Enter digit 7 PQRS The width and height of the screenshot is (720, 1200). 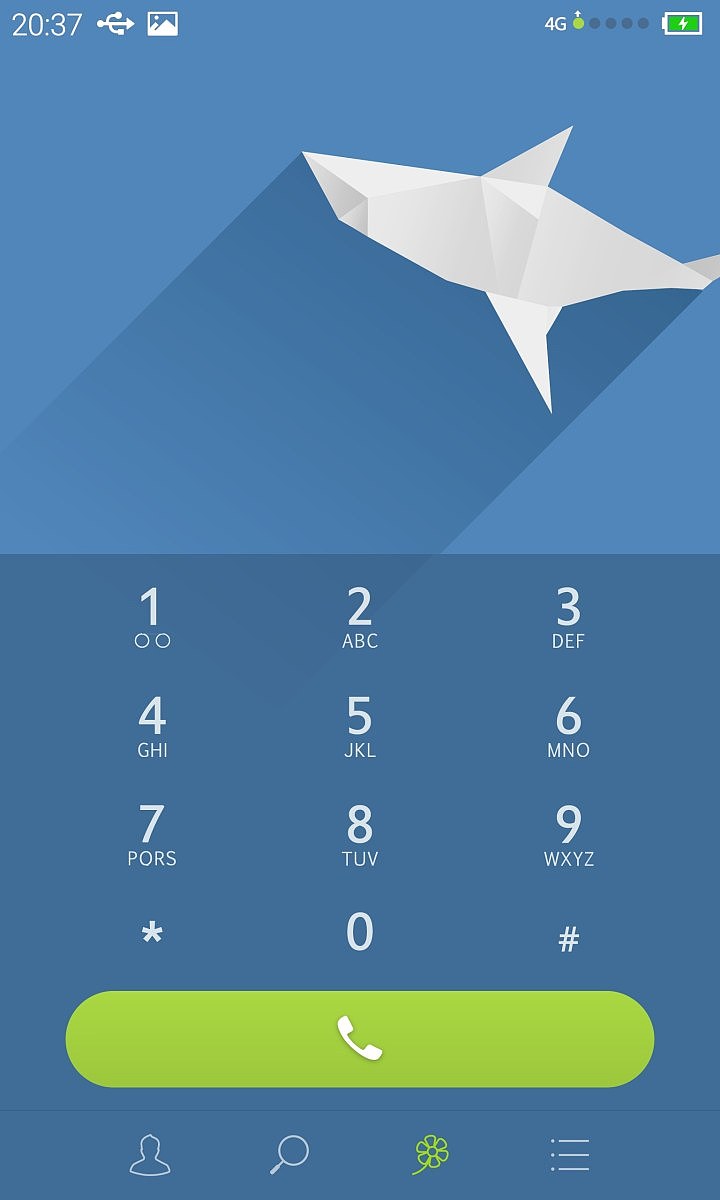[152, 836]
